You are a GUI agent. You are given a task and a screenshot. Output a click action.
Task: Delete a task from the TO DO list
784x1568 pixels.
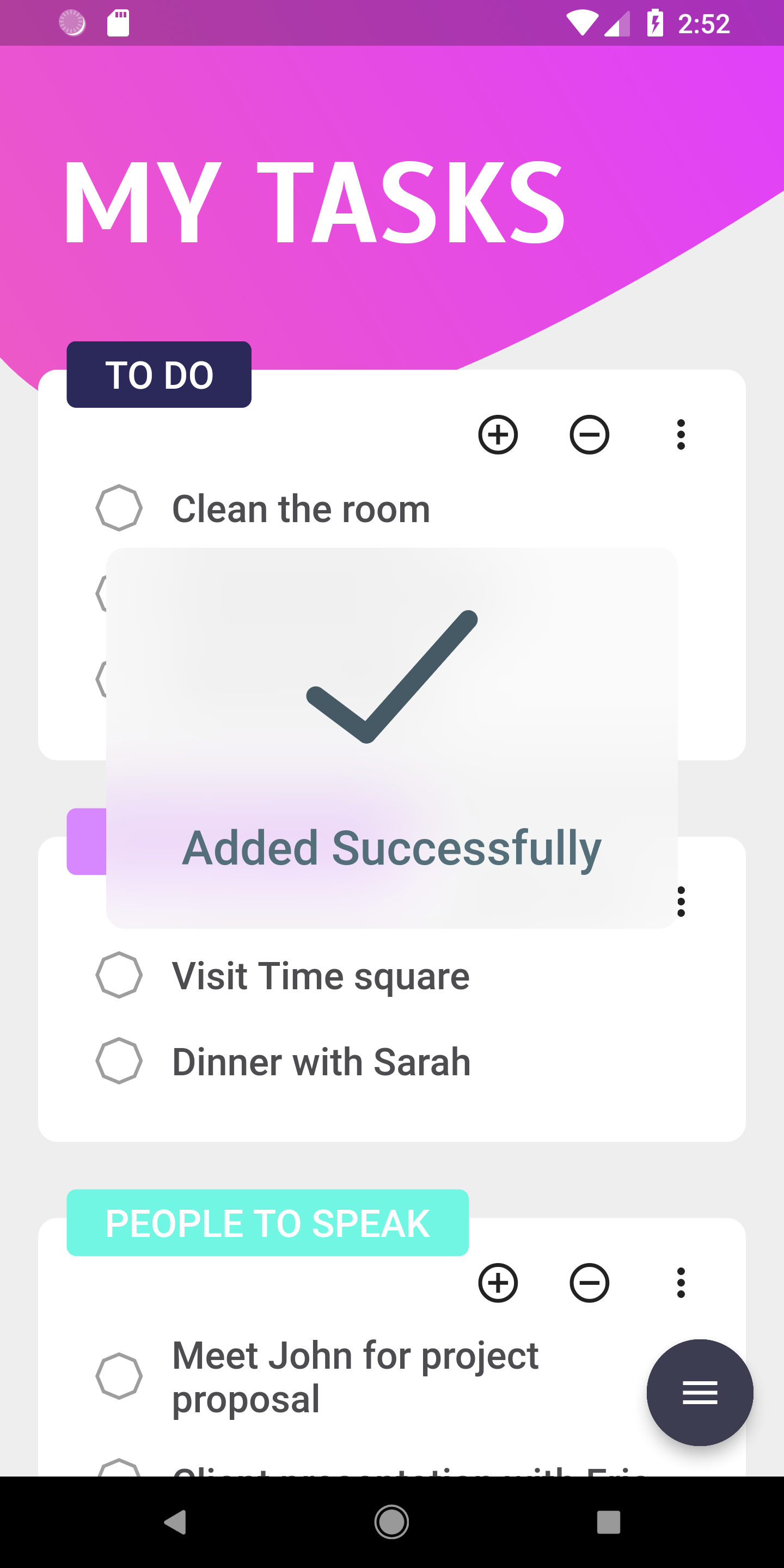point(589,434)
